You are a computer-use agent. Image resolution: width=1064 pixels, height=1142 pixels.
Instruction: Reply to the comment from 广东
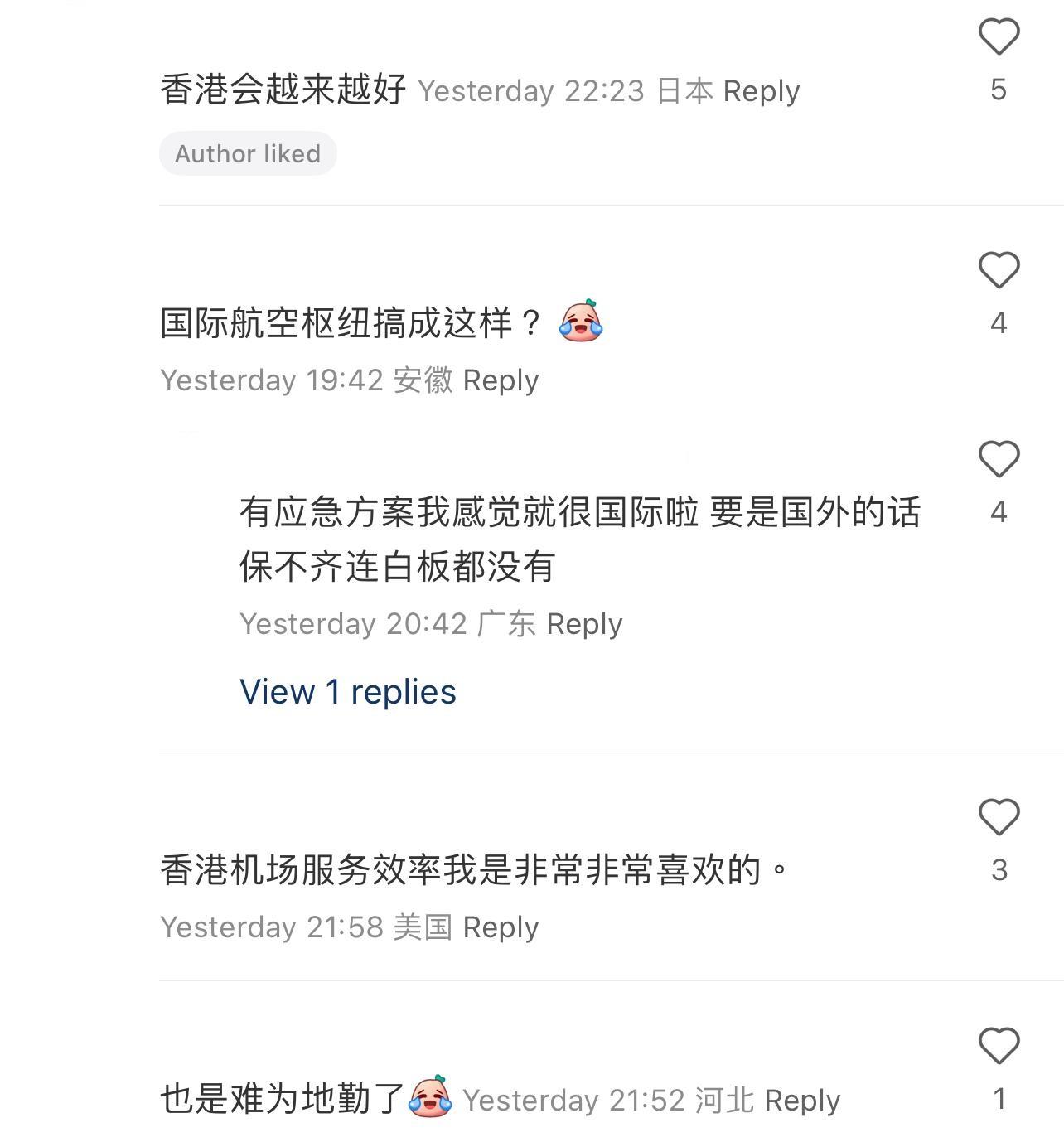584,624
